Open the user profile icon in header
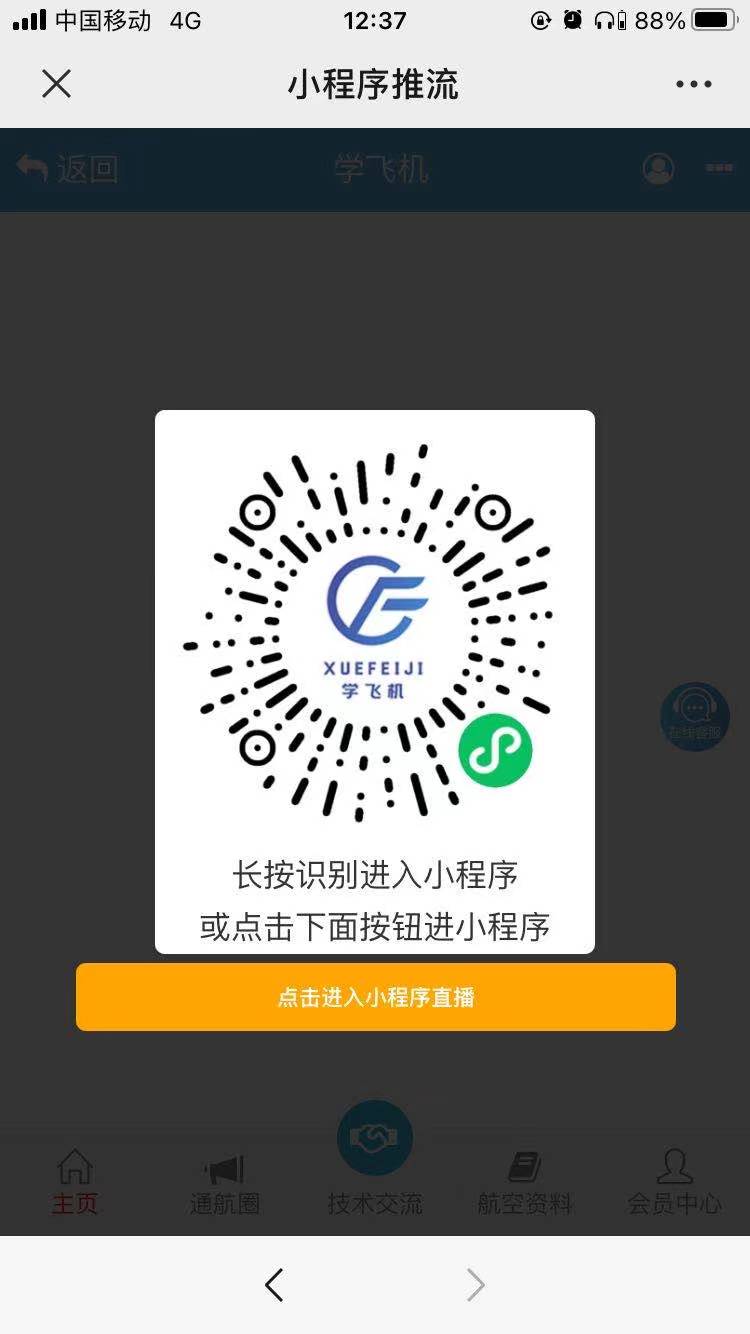Viewport: 750px width, 1334px height. tap(658, 169)
